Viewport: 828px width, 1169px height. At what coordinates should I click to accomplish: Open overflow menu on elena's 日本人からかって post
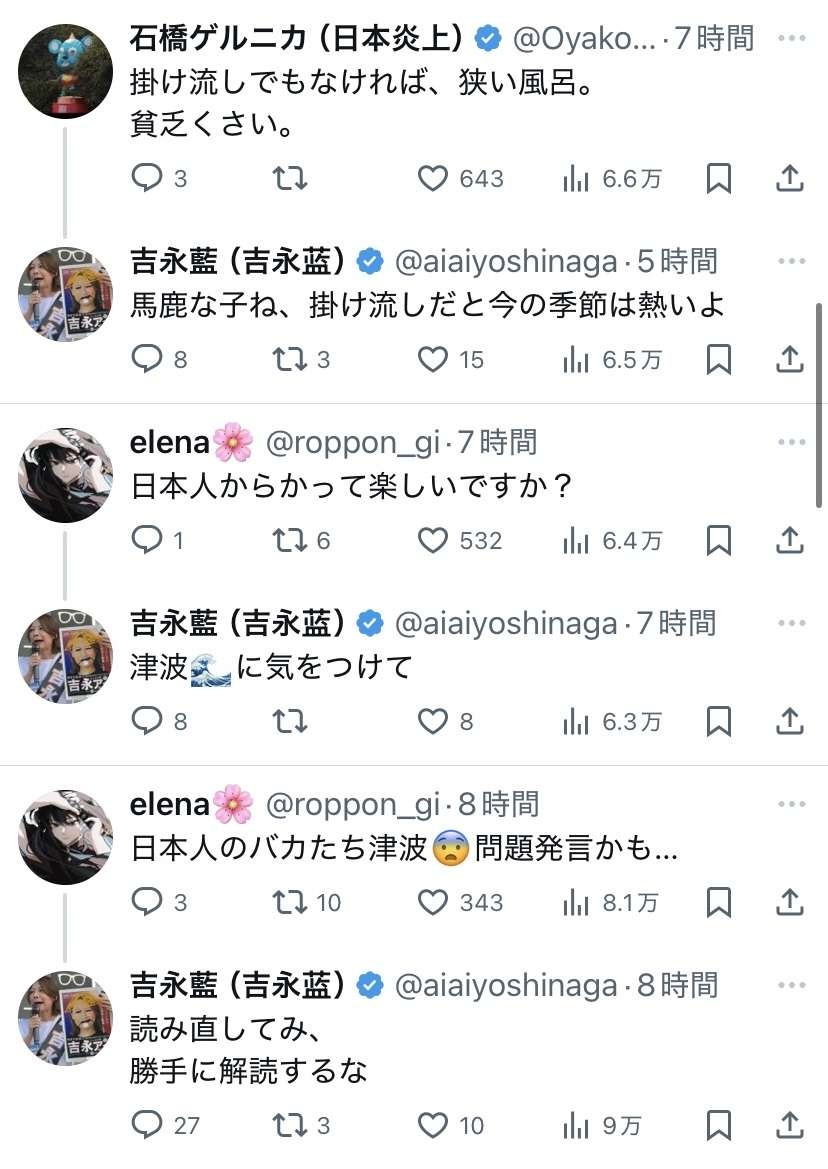click(x=791, y=441)
